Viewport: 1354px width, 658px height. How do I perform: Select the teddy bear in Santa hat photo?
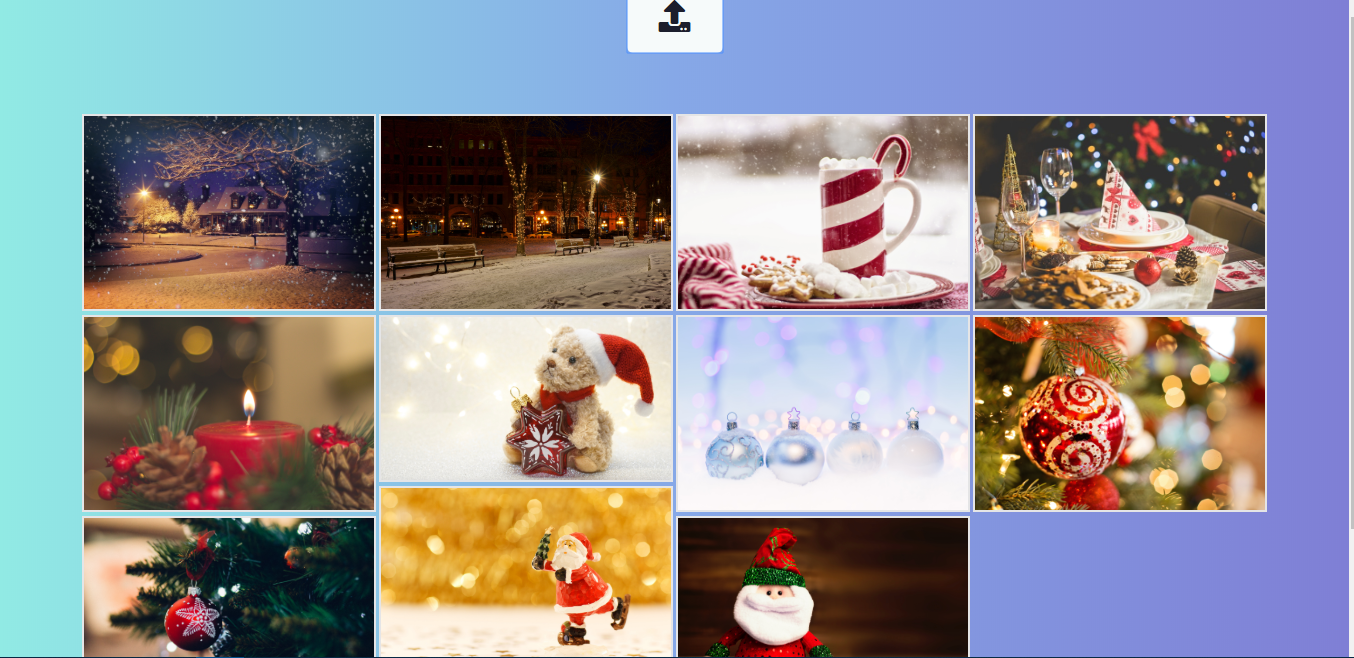pos(526,399)
